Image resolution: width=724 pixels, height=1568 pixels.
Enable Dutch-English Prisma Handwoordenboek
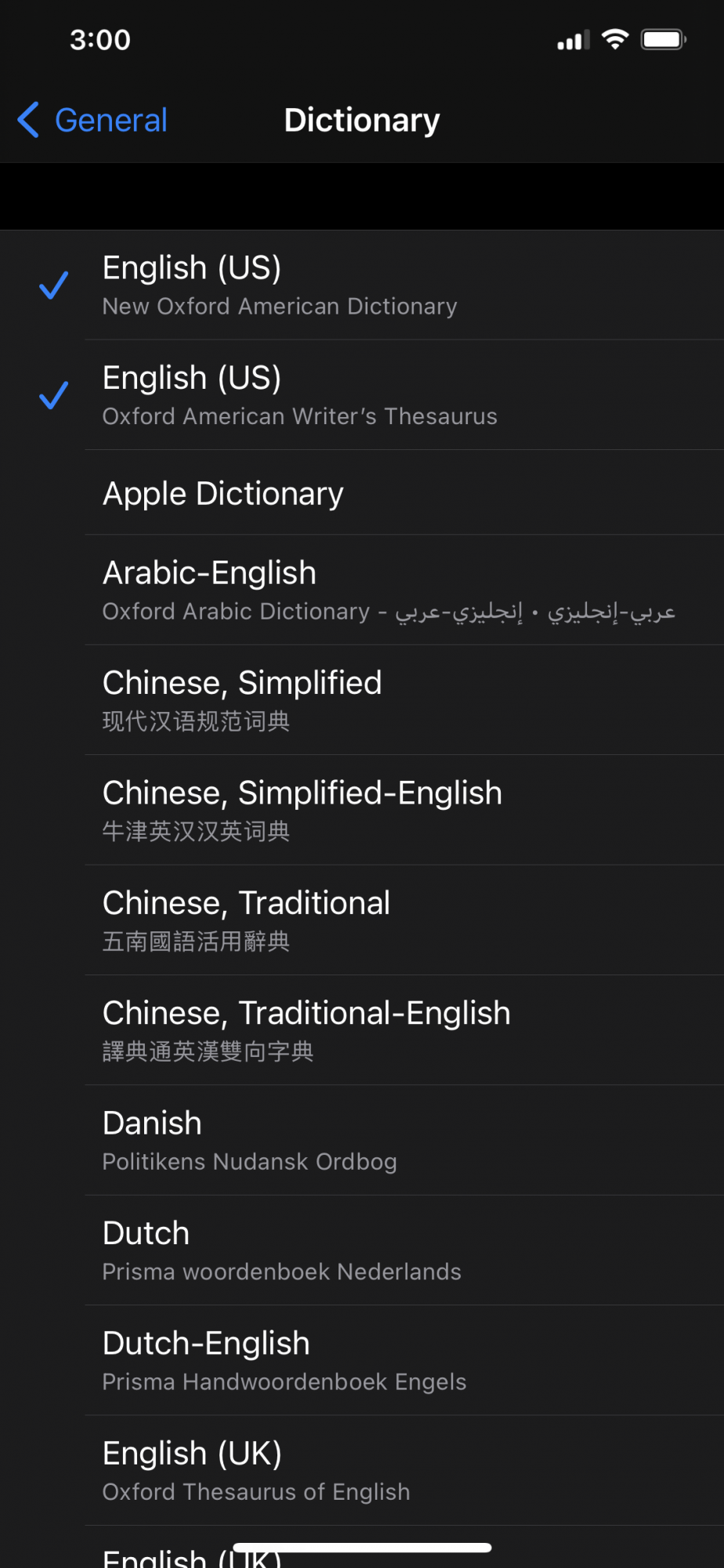click(360, 1360)
